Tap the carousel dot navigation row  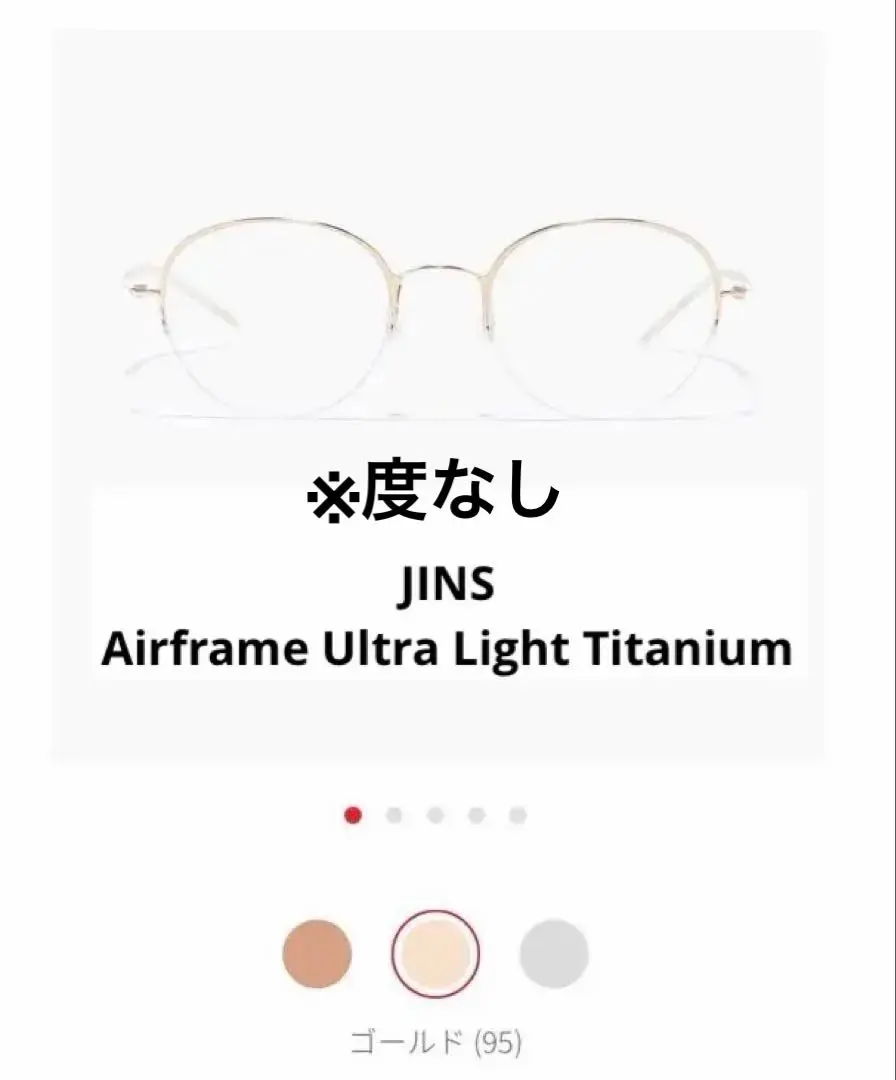coord(436,816)
